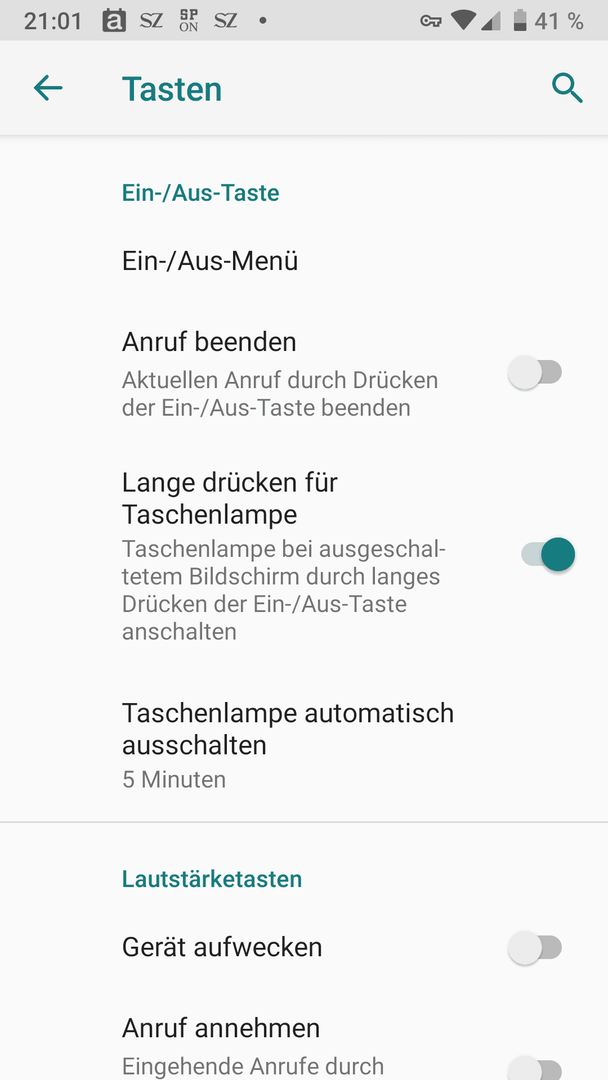The height and width of the screenshot is (1080, 608).
Task: Open the Ein-/Aus-Menü row
Action: point(304,261)
